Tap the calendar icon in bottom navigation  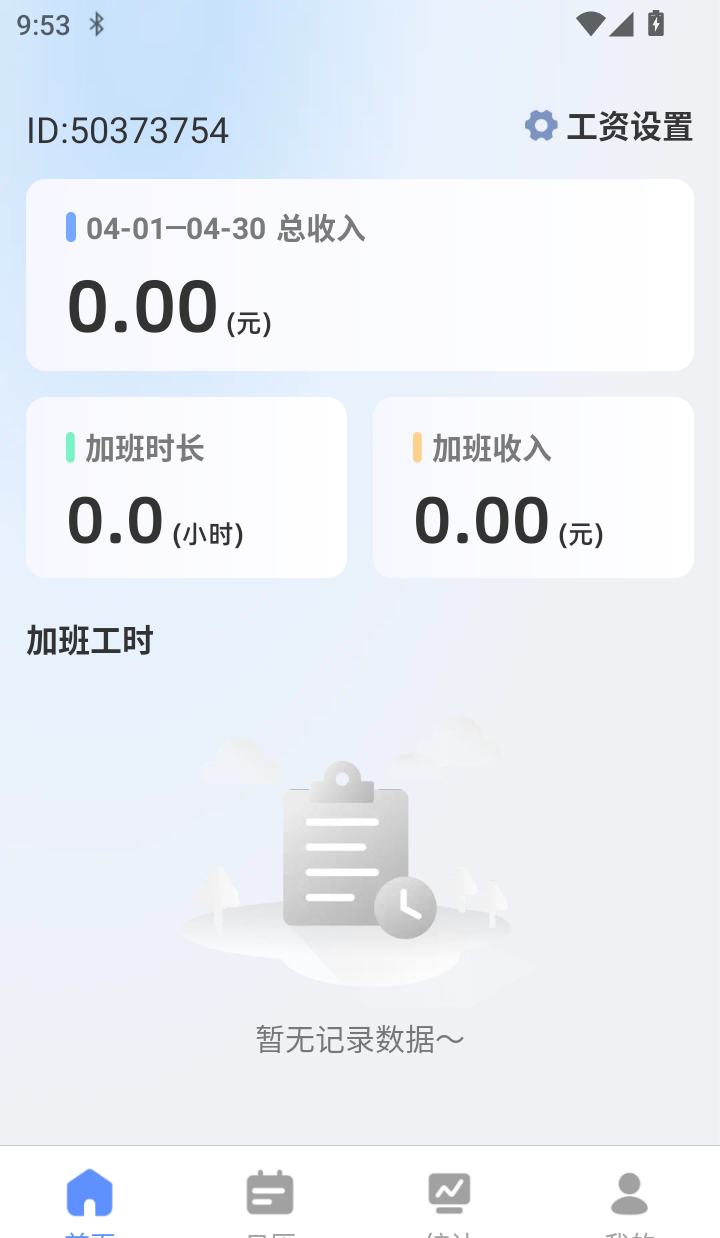tap(269, 1192)
